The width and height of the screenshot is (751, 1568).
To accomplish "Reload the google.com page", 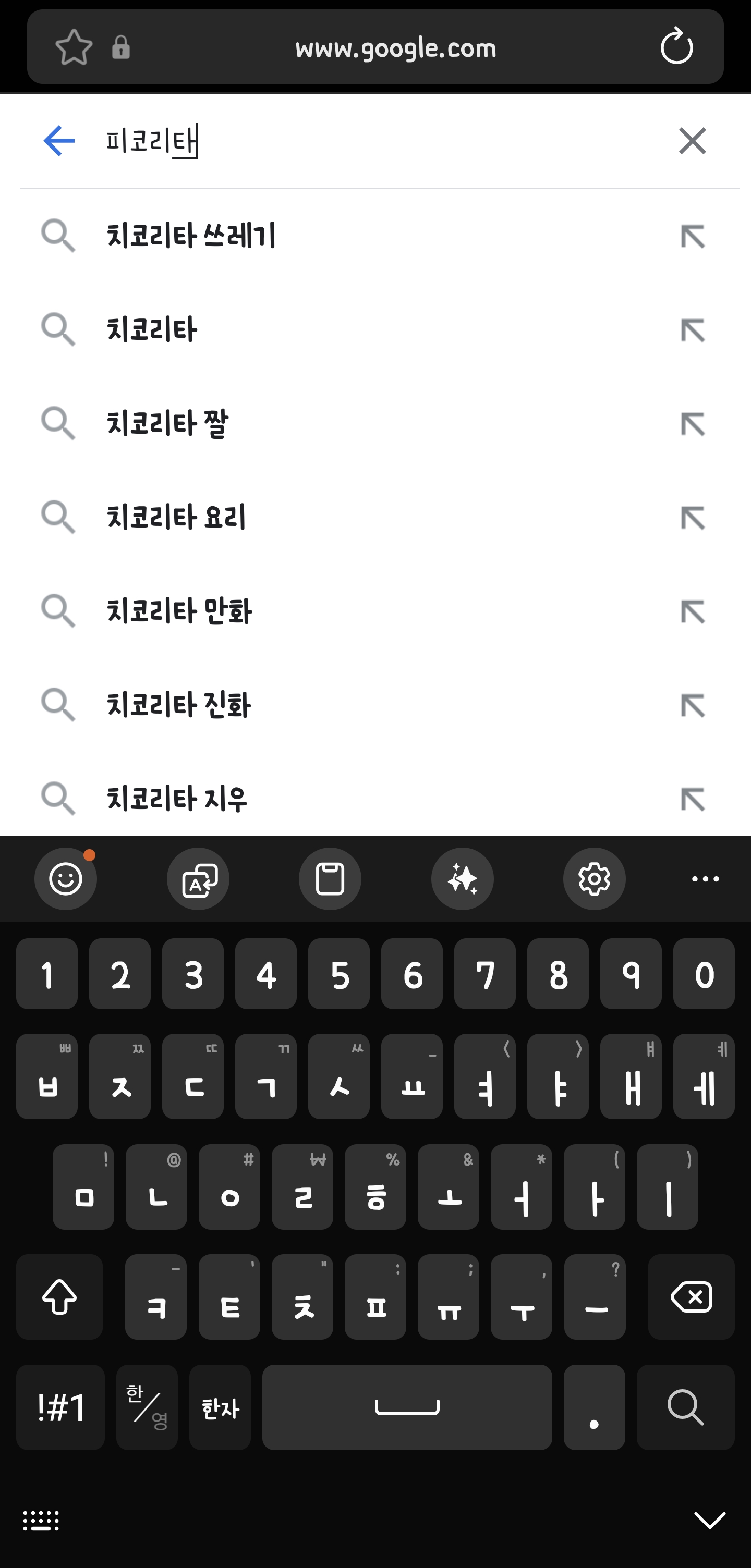I will (676, 47).
